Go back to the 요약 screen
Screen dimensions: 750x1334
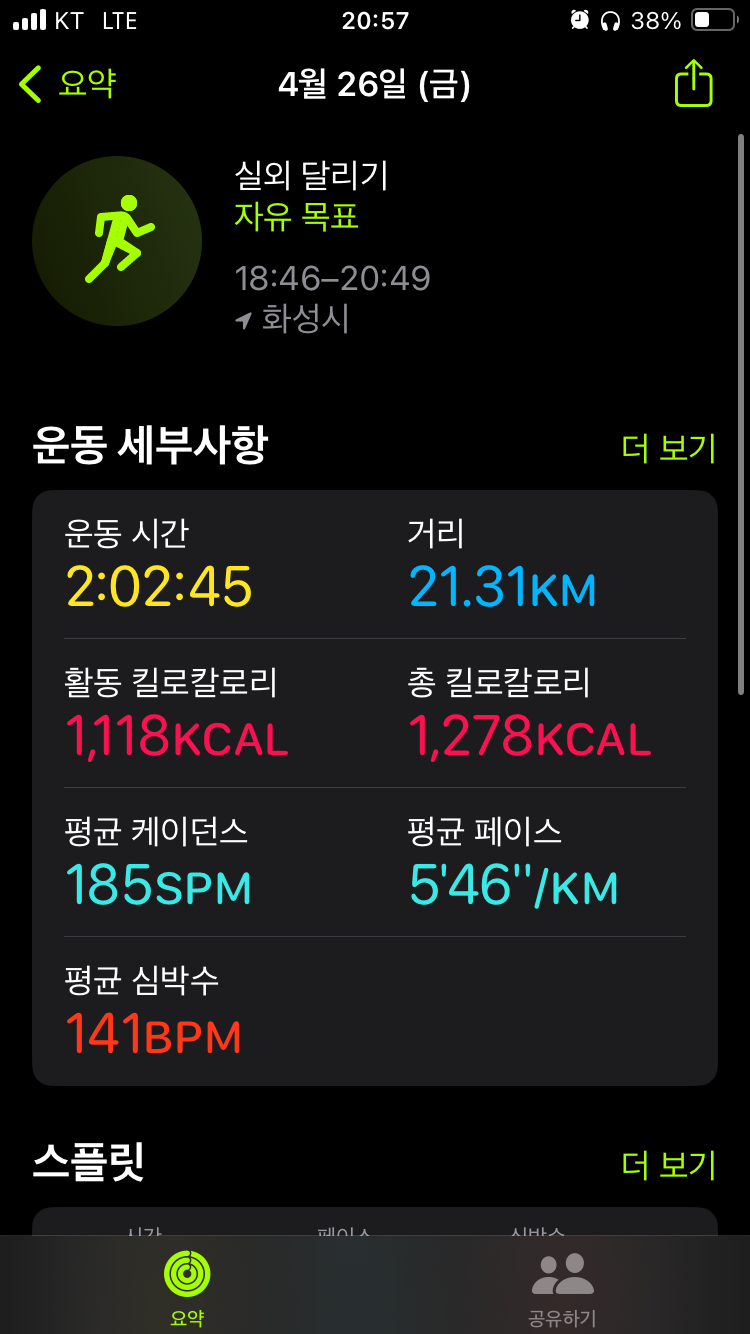point(67,84)
